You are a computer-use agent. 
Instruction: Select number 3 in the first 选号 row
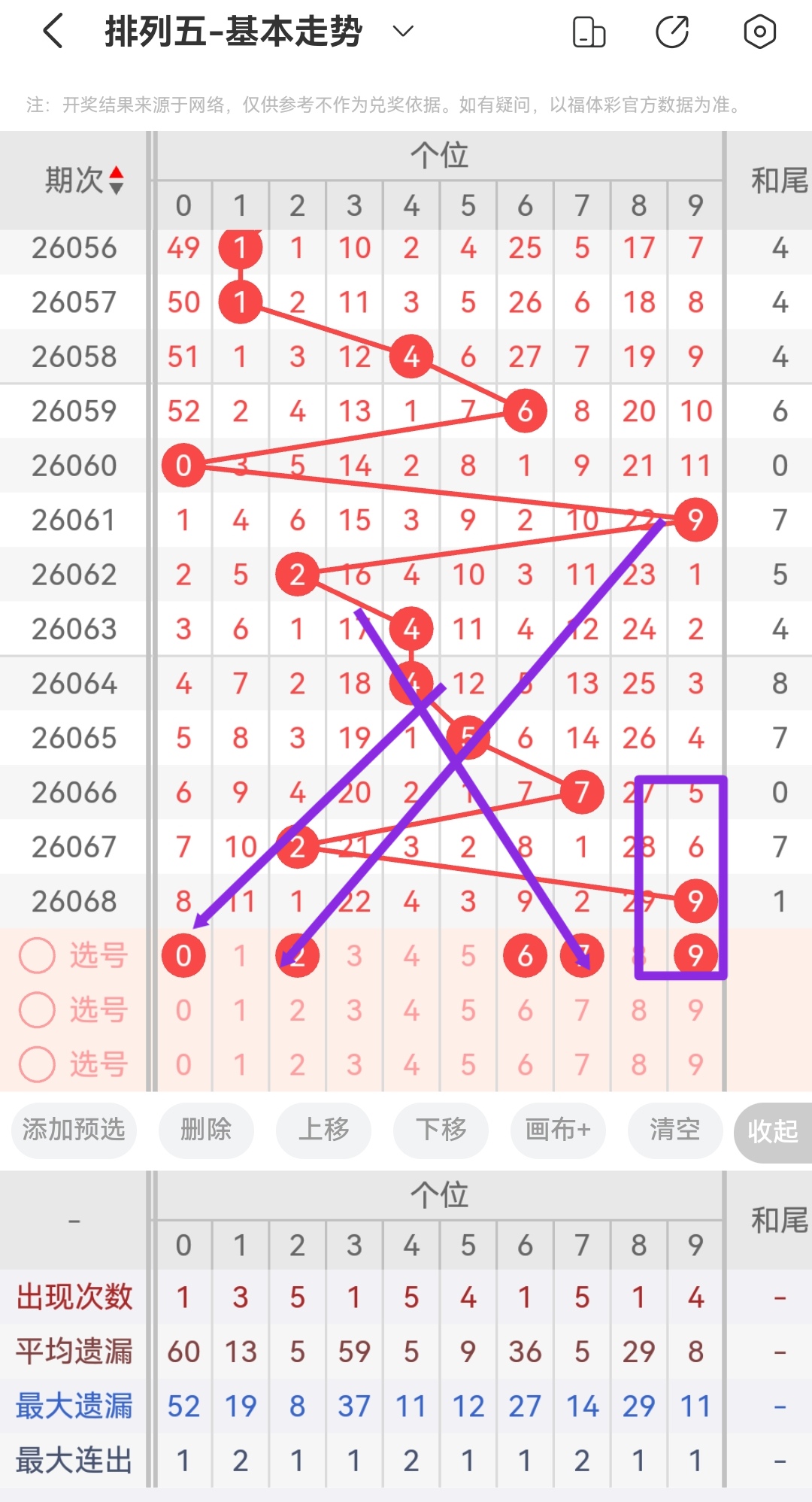click(353, 956)
